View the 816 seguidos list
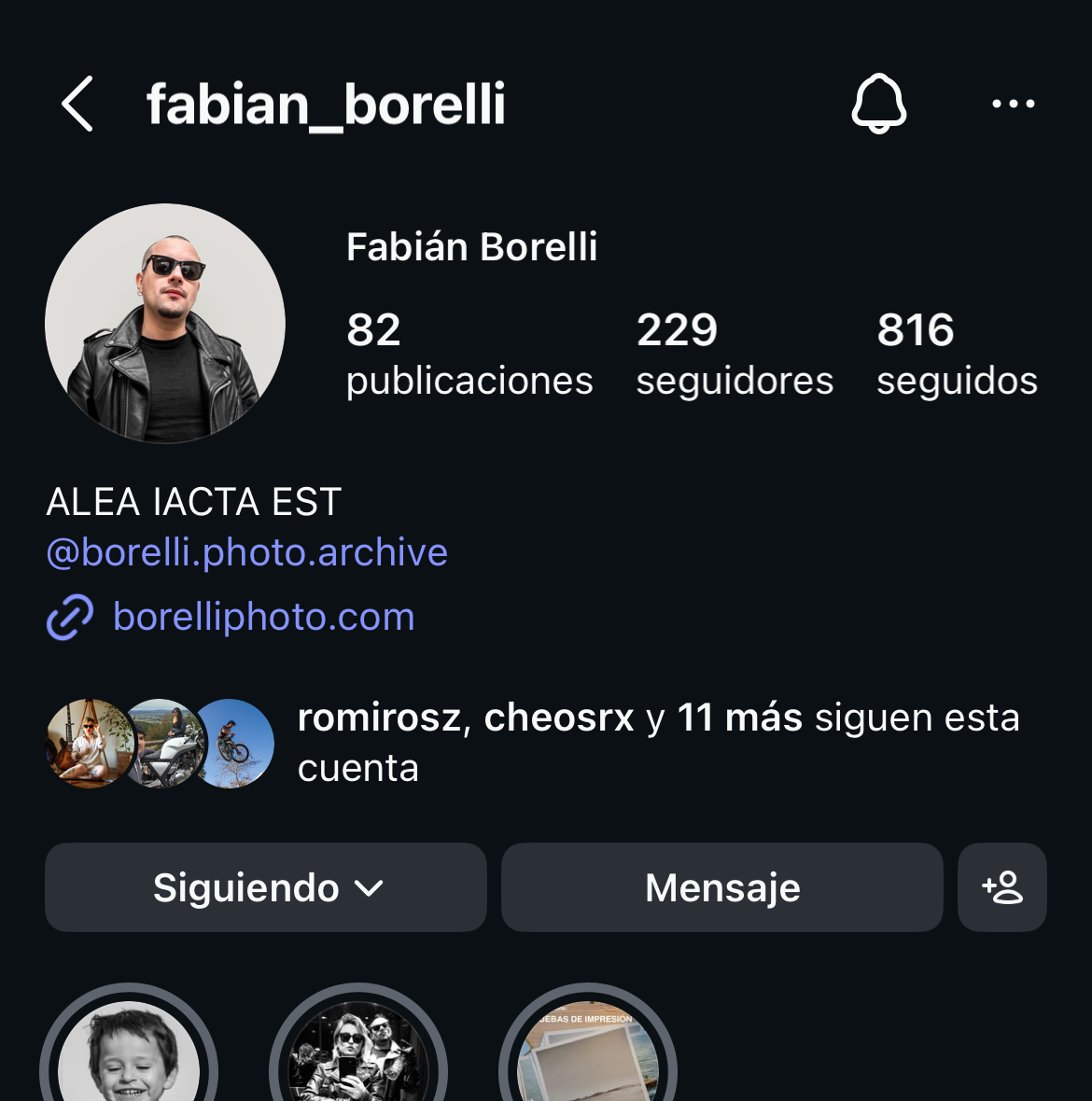The width and height of the screenshot is (1092, 1101). (x=957, y=355)
